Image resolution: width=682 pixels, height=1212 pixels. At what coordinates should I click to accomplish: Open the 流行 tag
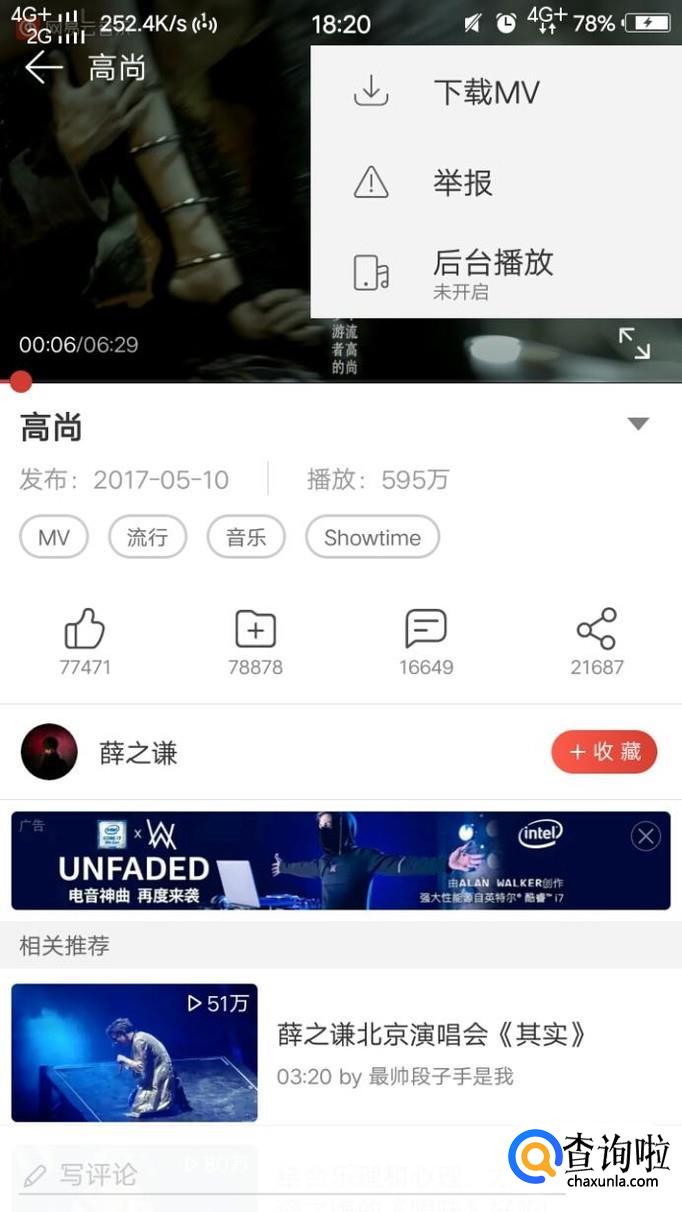click(x=147, y=538)
